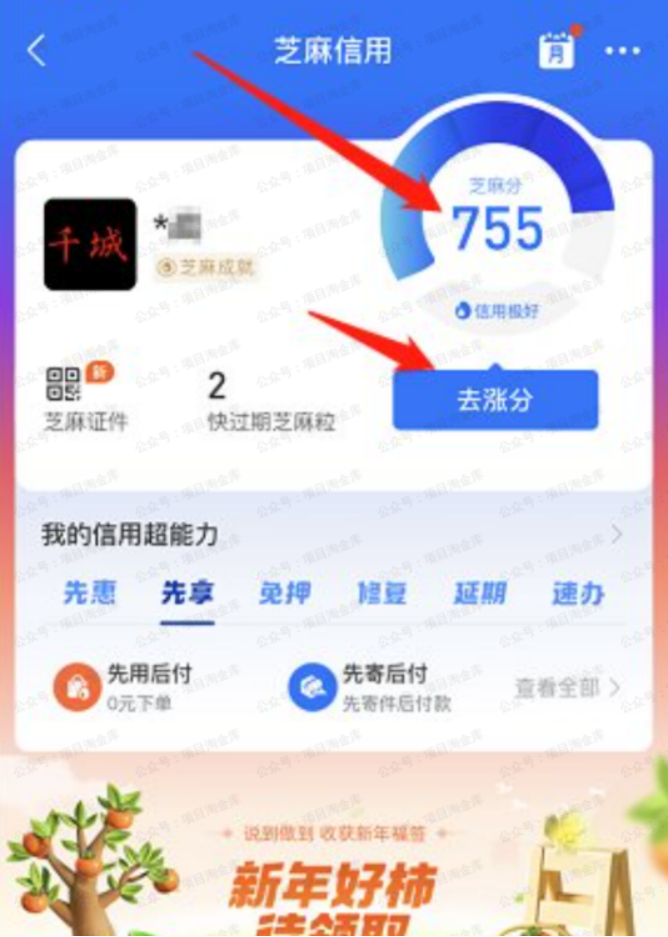
Task: Switch to the 修复 tab
Action: pyautogui.click(x=382, y=593)
